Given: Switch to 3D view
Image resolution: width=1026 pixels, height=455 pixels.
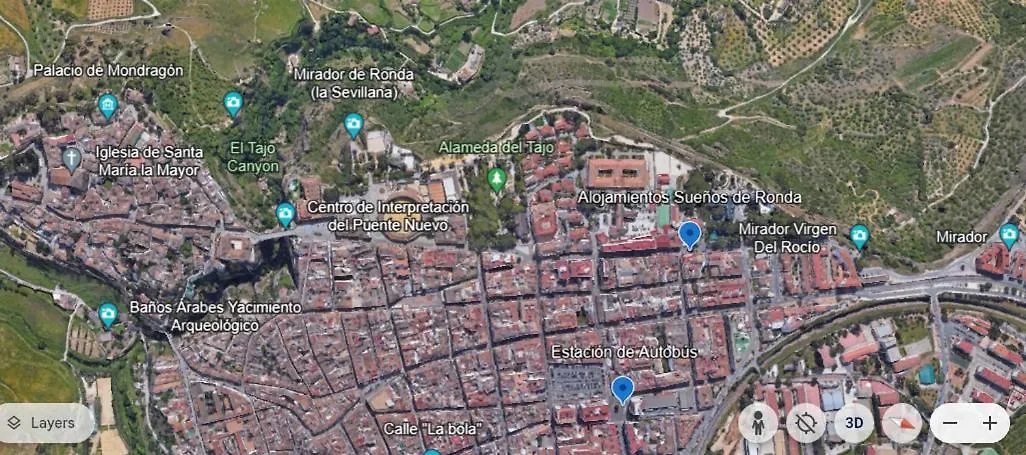Looking at the screenshot, I should [x=854, y=423].
